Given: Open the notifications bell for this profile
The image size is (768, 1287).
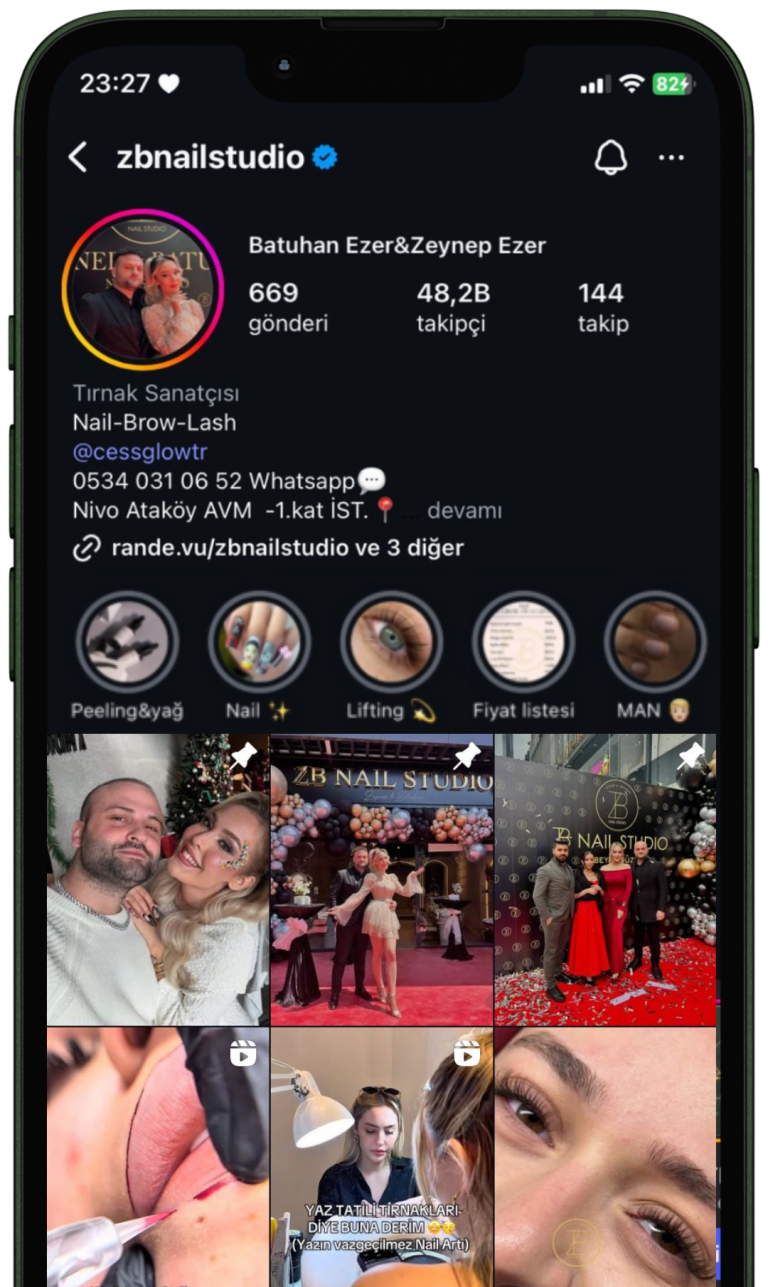Looking at the screenshot, I should click(x=610, y=157).
